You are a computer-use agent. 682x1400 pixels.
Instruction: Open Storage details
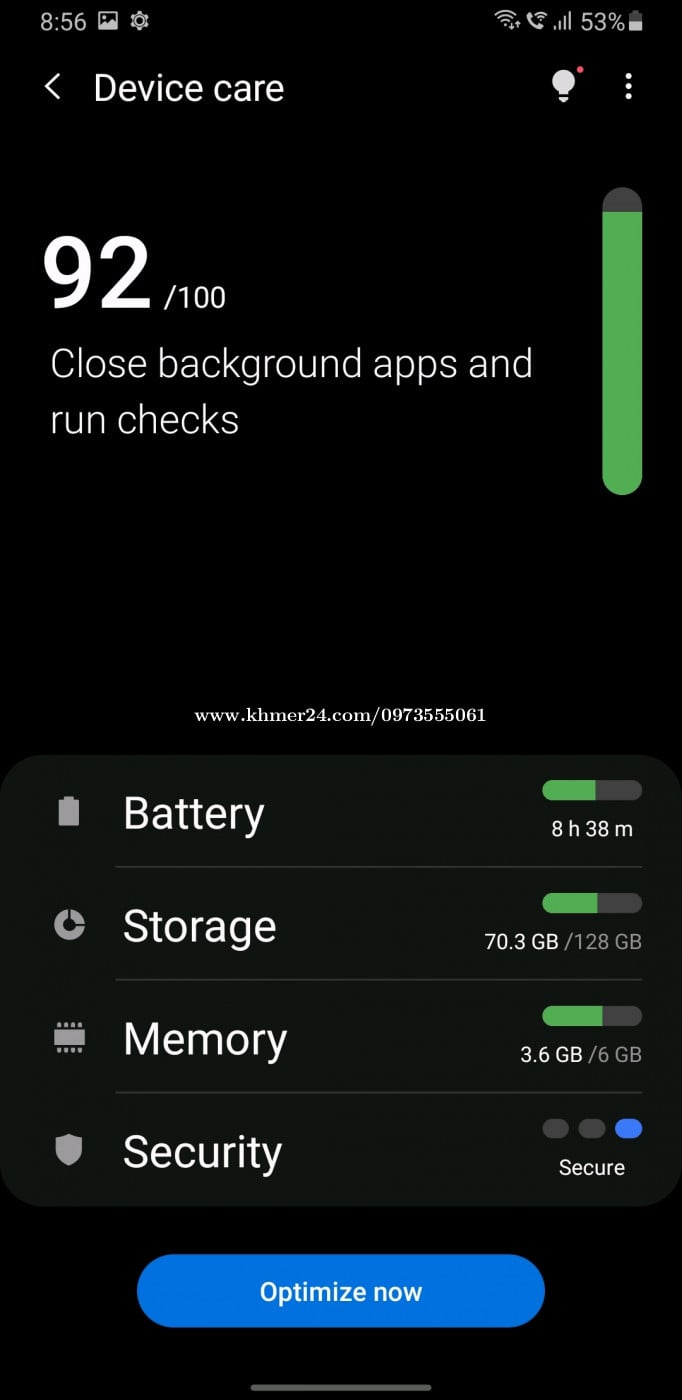[x=341, y=925]
